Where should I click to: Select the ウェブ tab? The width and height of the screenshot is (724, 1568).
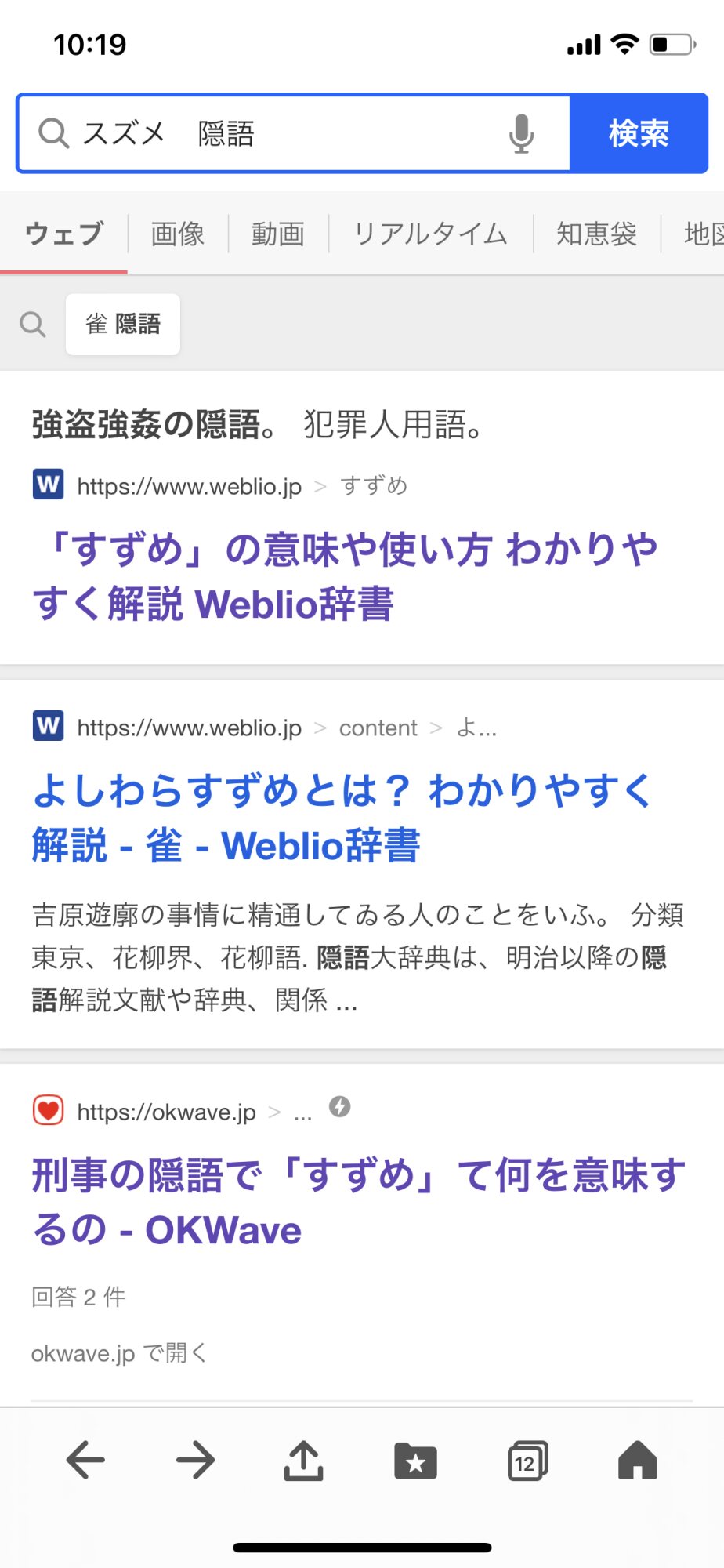tap(64, 234)
